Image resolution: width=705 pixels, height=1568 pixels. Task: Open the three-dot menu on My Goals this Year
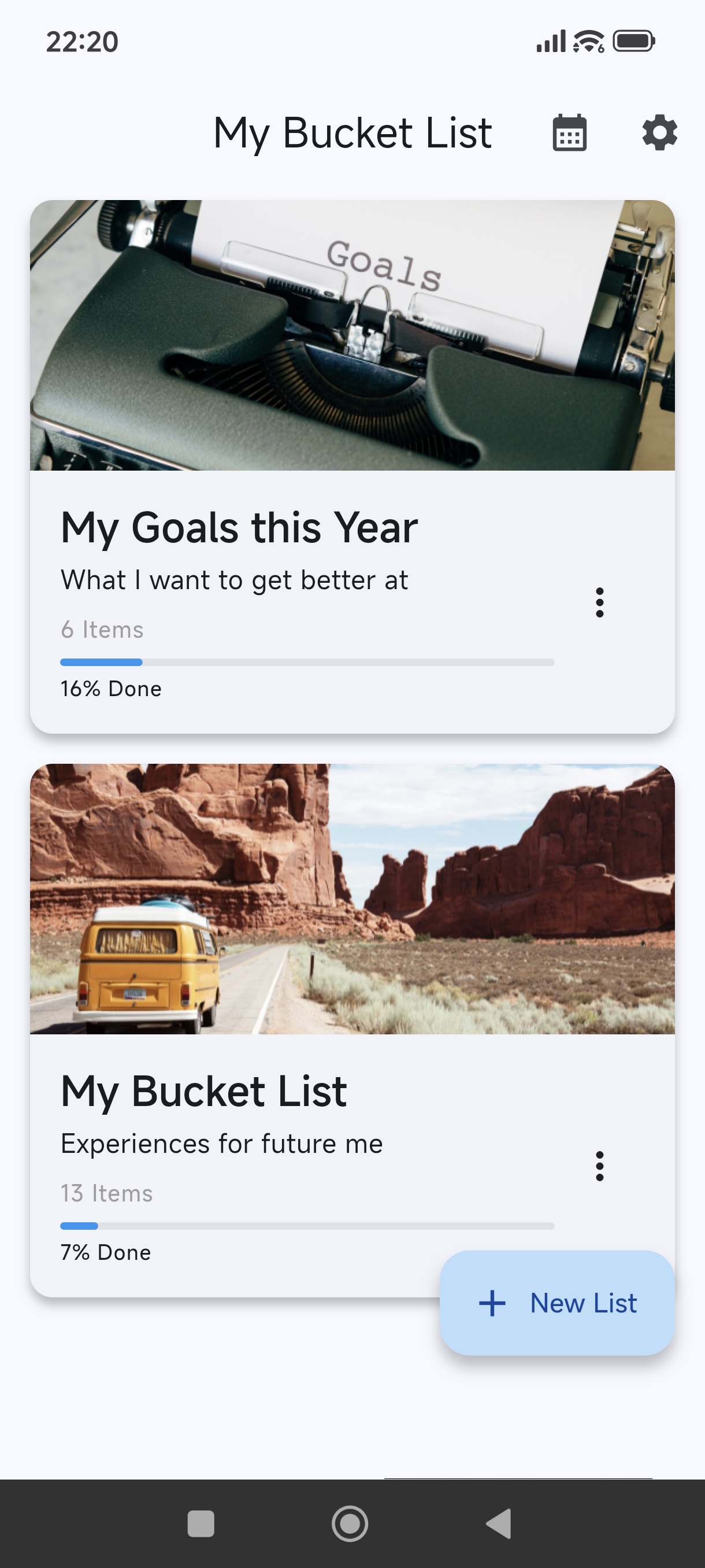[x=600, y=602]
